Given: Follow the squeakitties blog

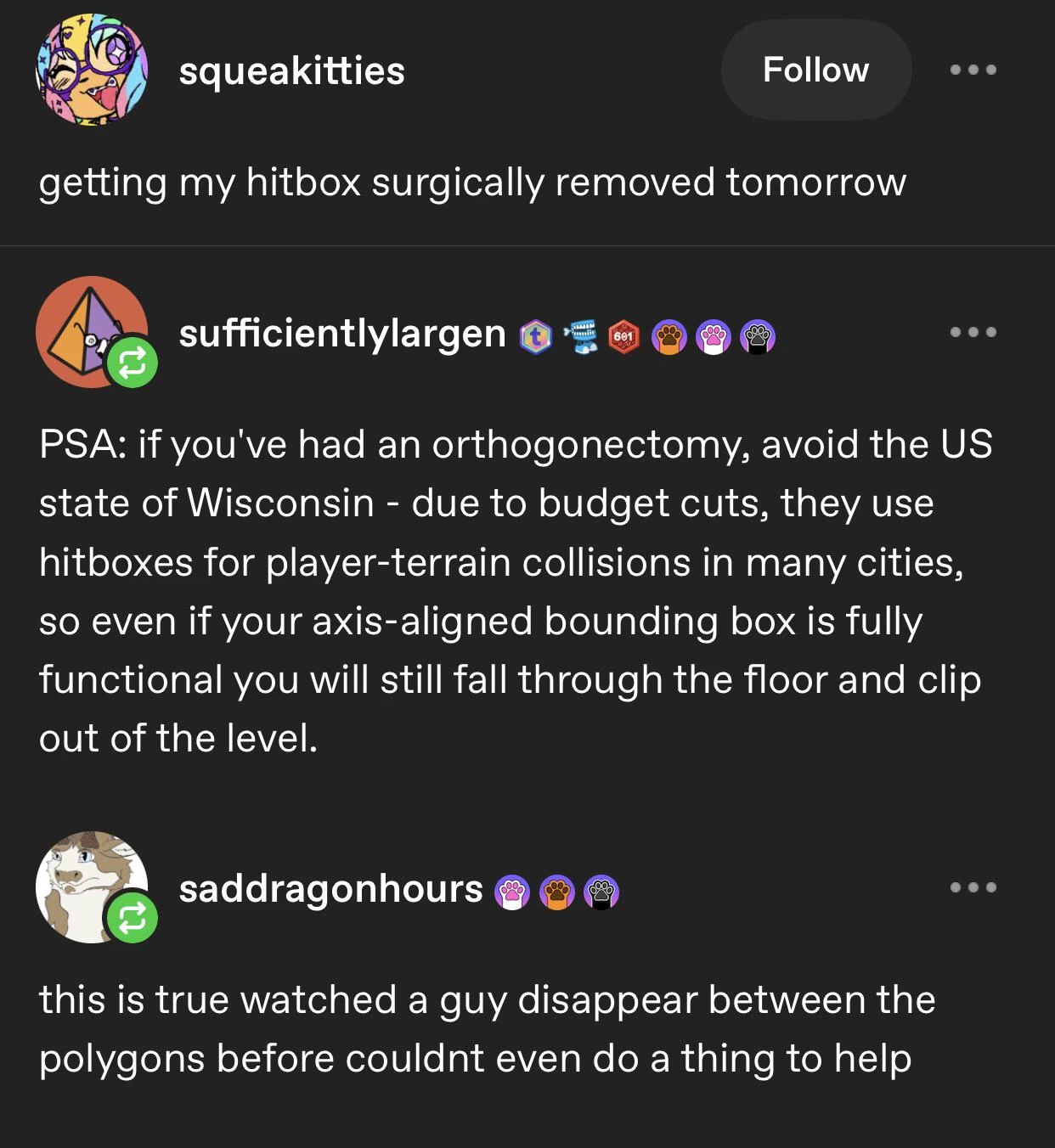Looking at the screenshot, I should pyautogui.click(x=815, y=70).
